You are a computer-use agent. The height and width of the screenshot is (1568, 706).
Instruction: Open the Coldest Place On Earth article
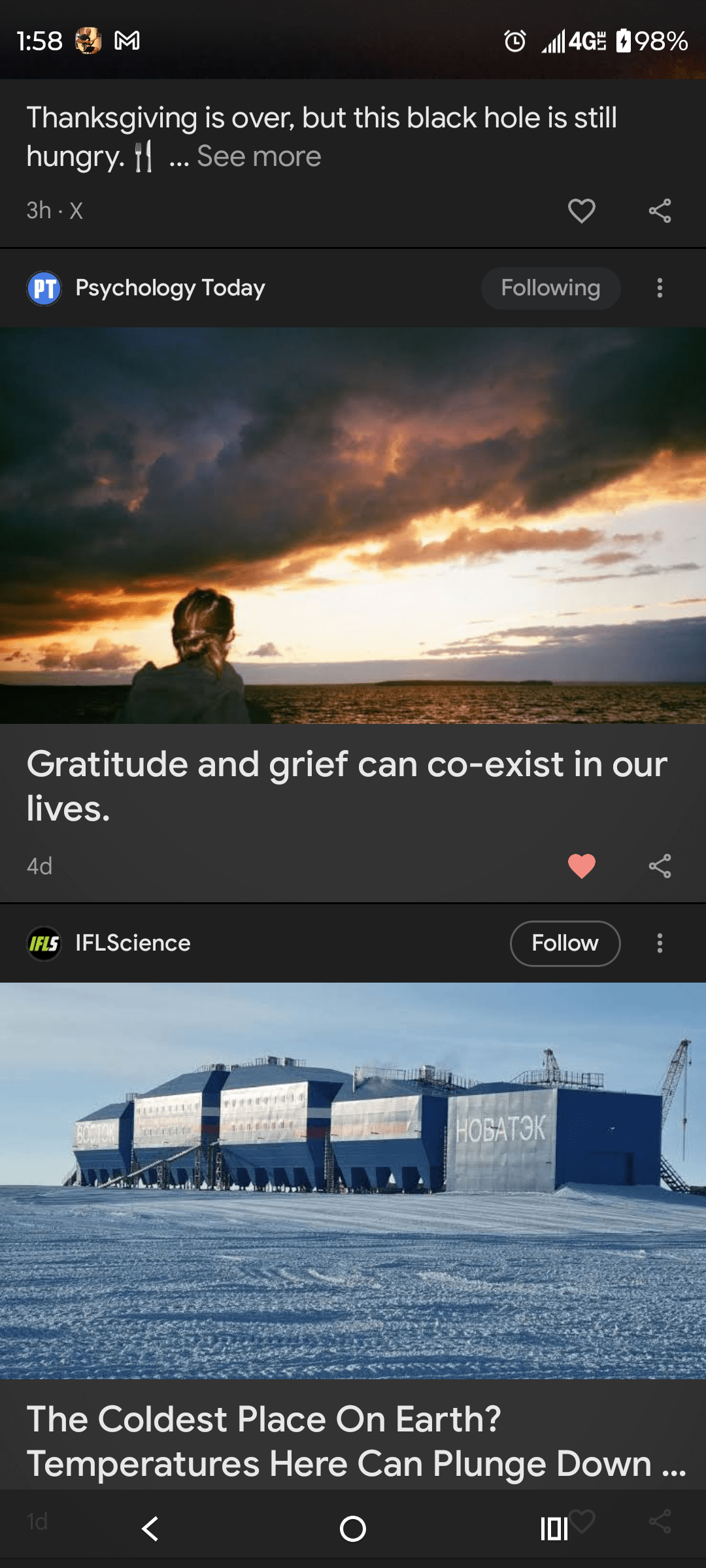tap(353, 1441)
